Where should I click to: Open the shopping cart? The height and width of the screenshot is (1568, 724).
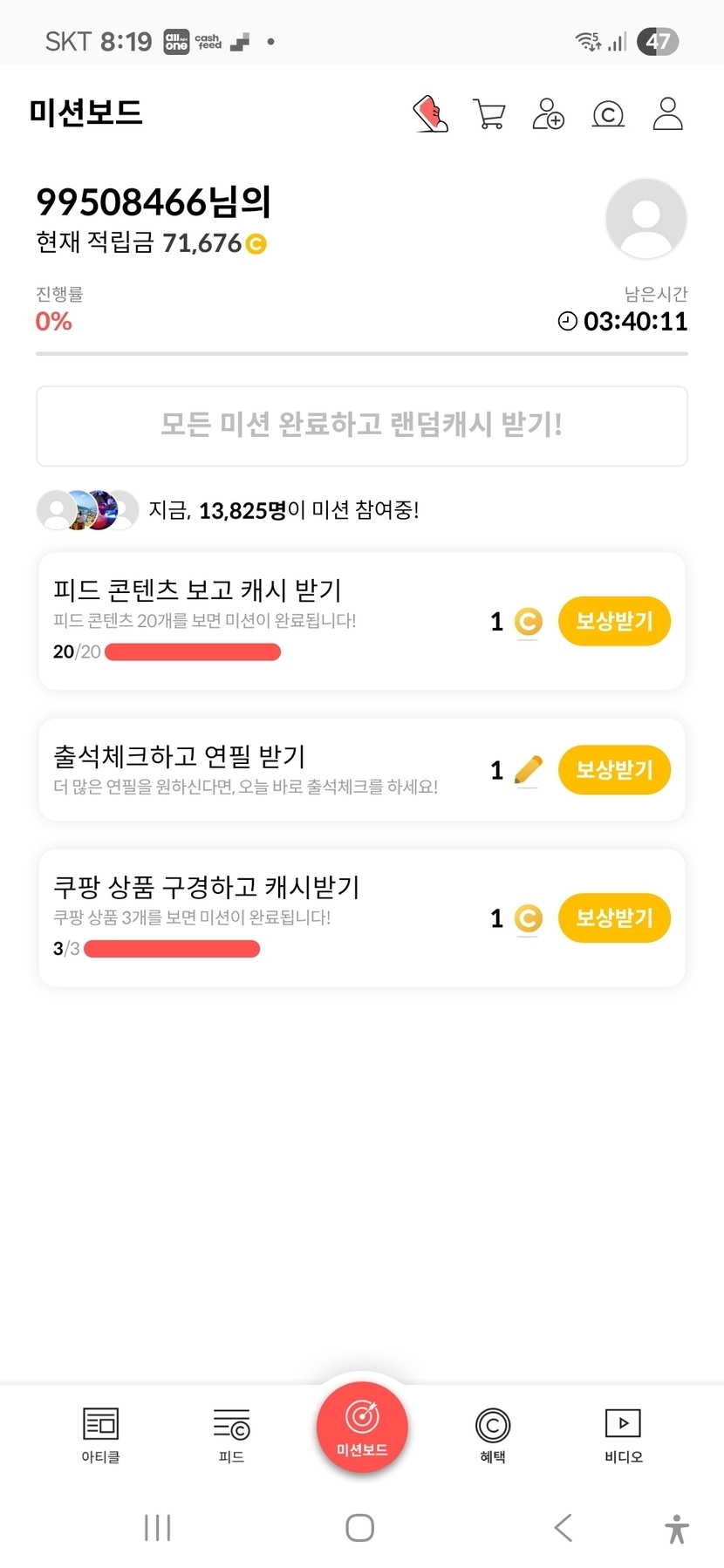489,114
